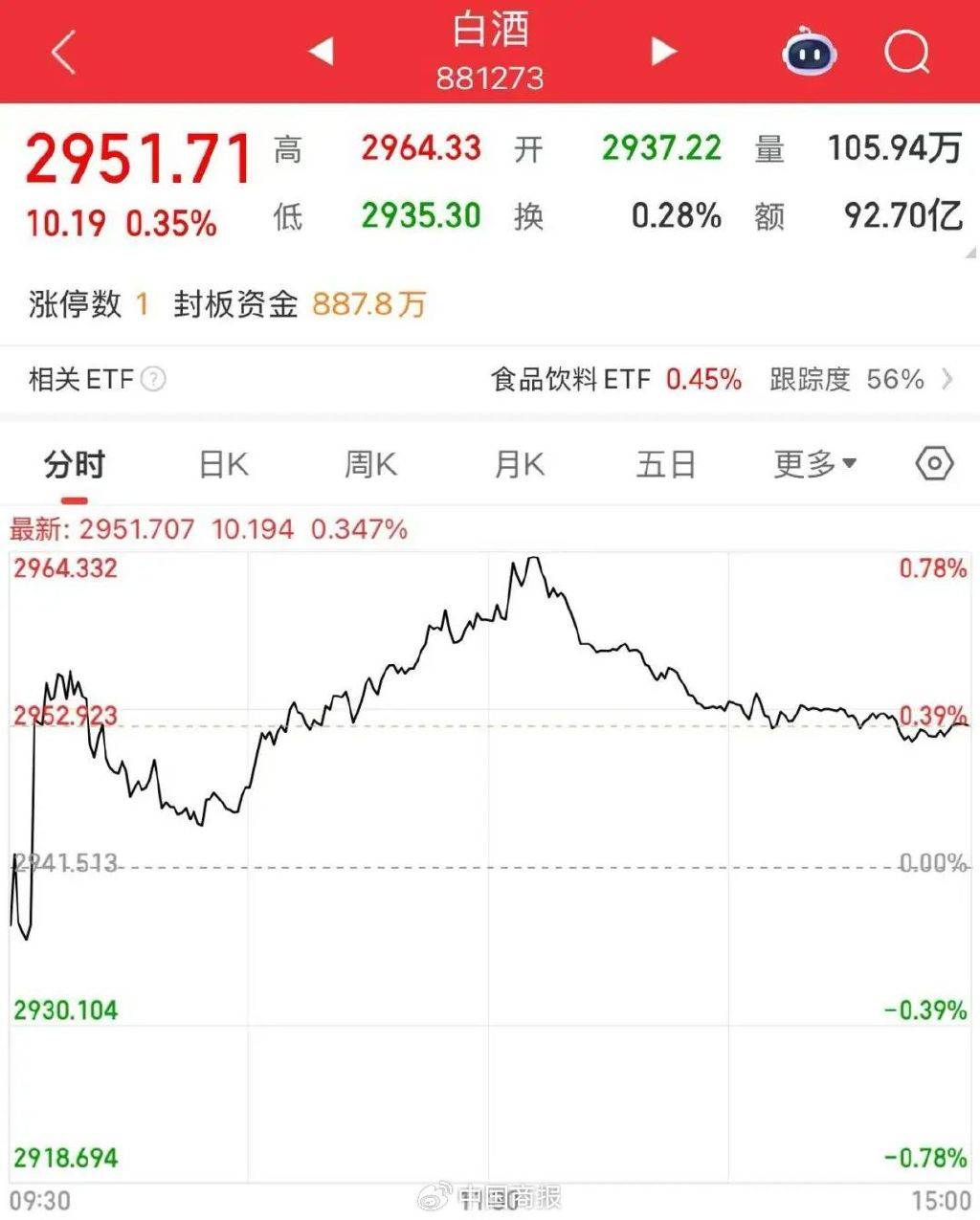Open the robot assistant

point(809,52)
